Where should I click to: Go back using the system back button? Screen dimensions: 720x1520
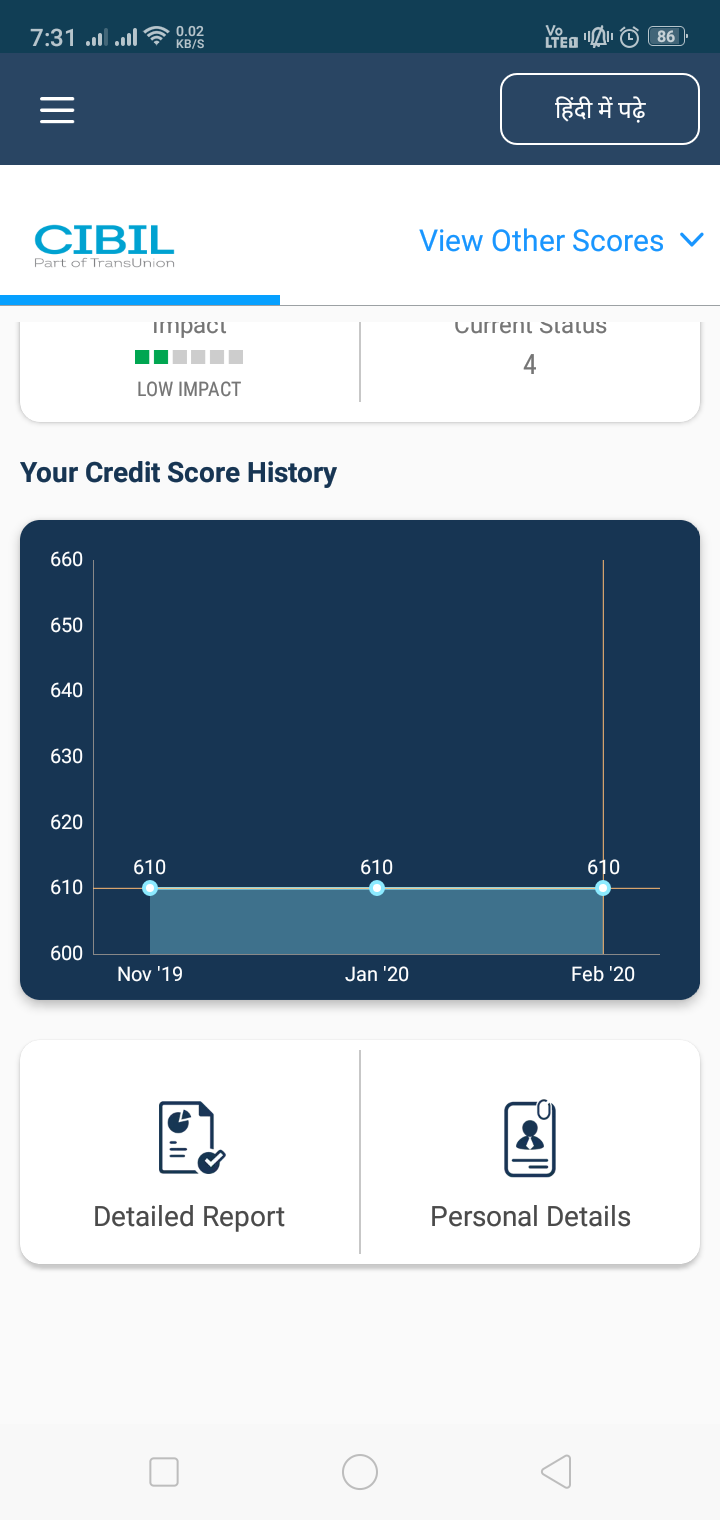tap(556, 1472)
